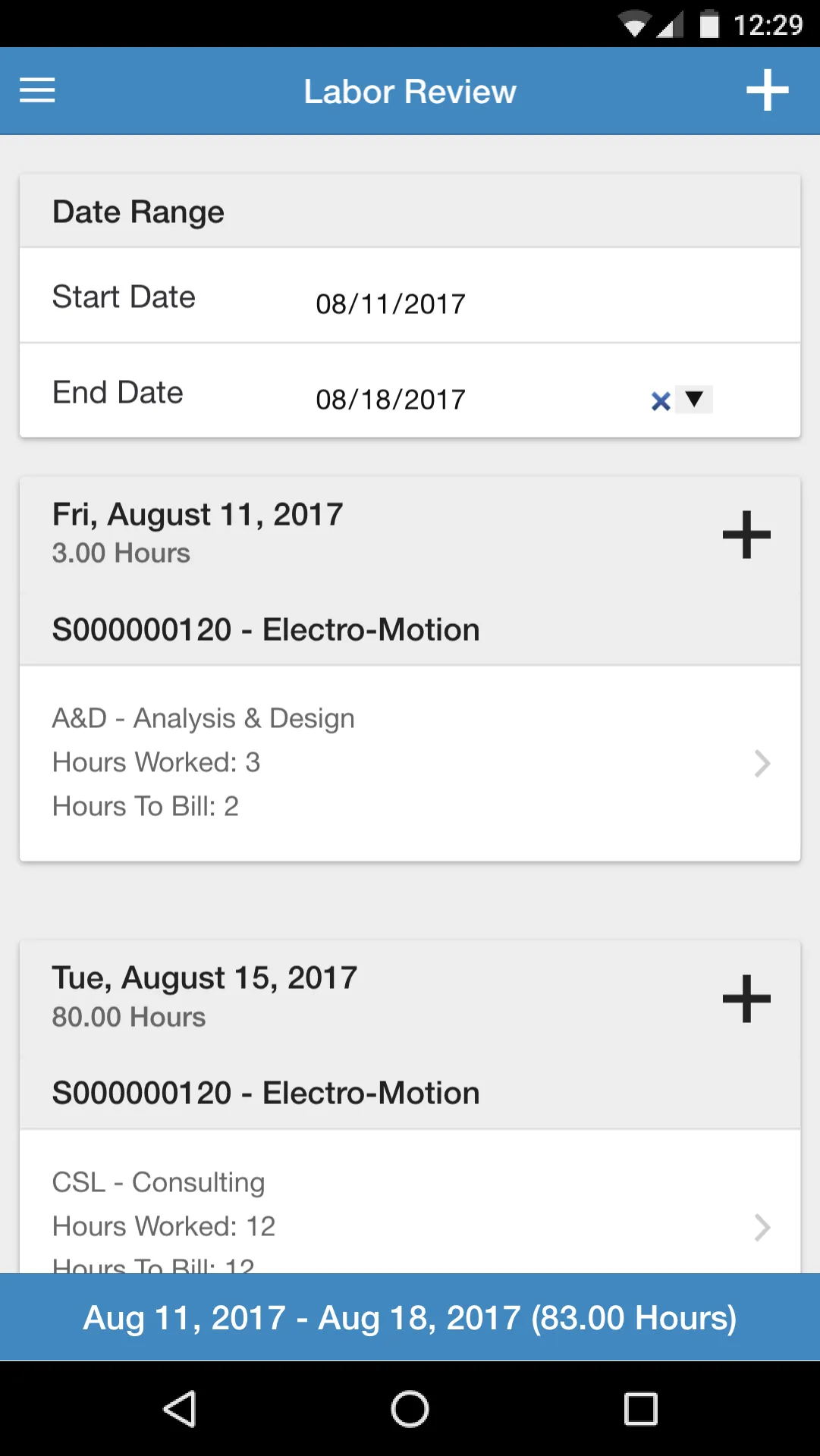Tap the back navigation button
Screen dimensions: 820x1456
click(x=181, y=1408)
